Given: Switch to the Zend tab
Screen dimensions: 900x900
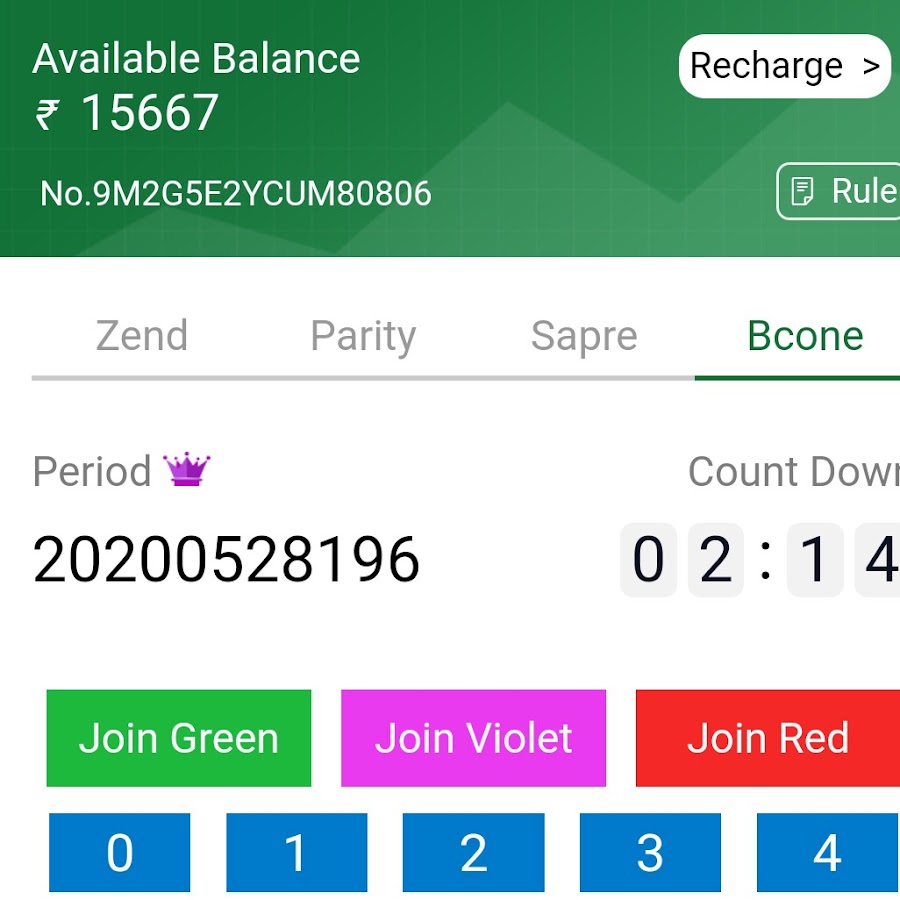Looking at the screenshot, I should 142,336.
